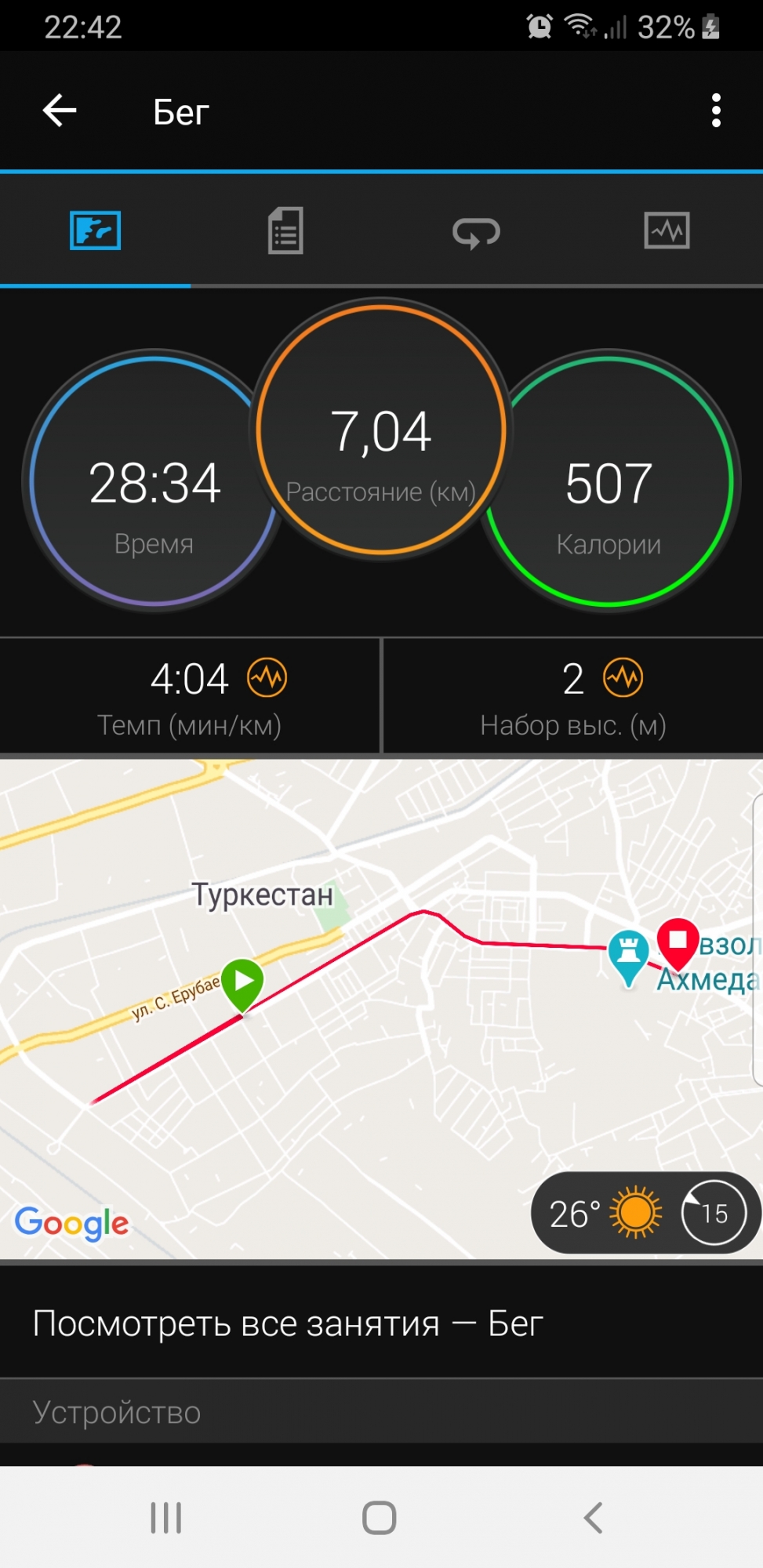The width and height of the screenshot is (763, 1568).
Task: Open Посмотреть все занятия — Бег
Action: [x=288, y=1323]
